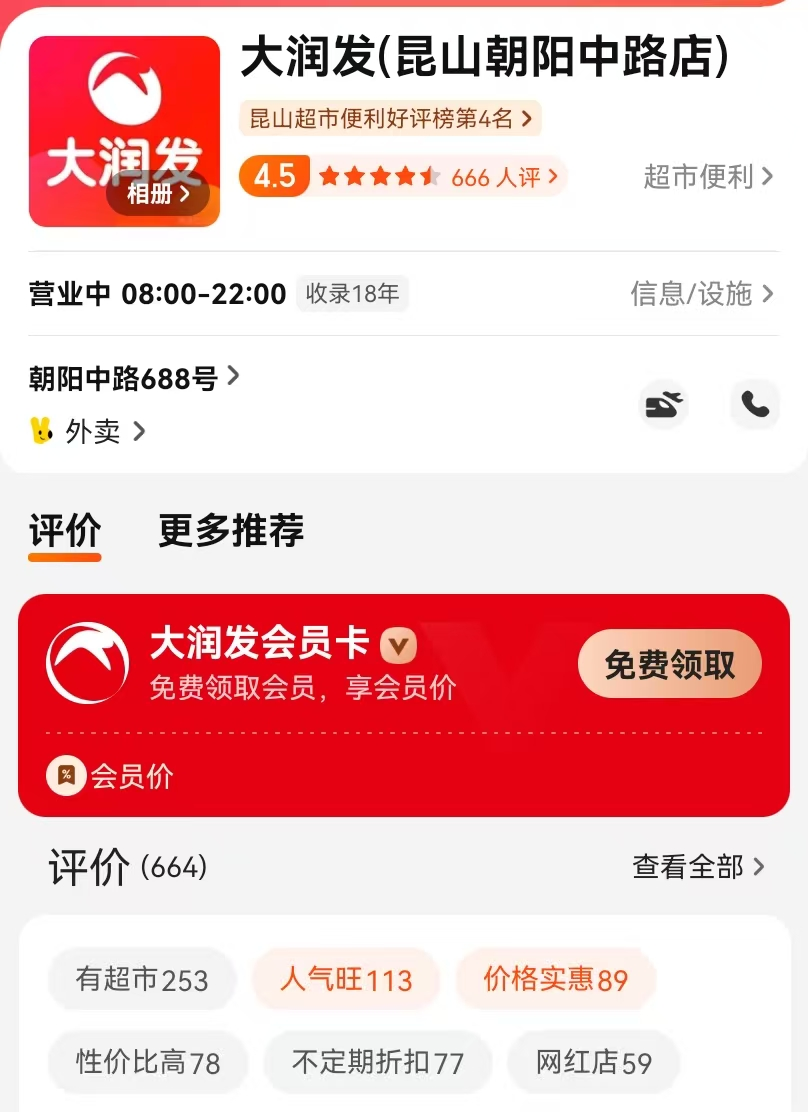This screenshot has width=808, height=1112.
Task: Switch to the 评价 tab
Action: pyautogui.click(x=65, y=531)
